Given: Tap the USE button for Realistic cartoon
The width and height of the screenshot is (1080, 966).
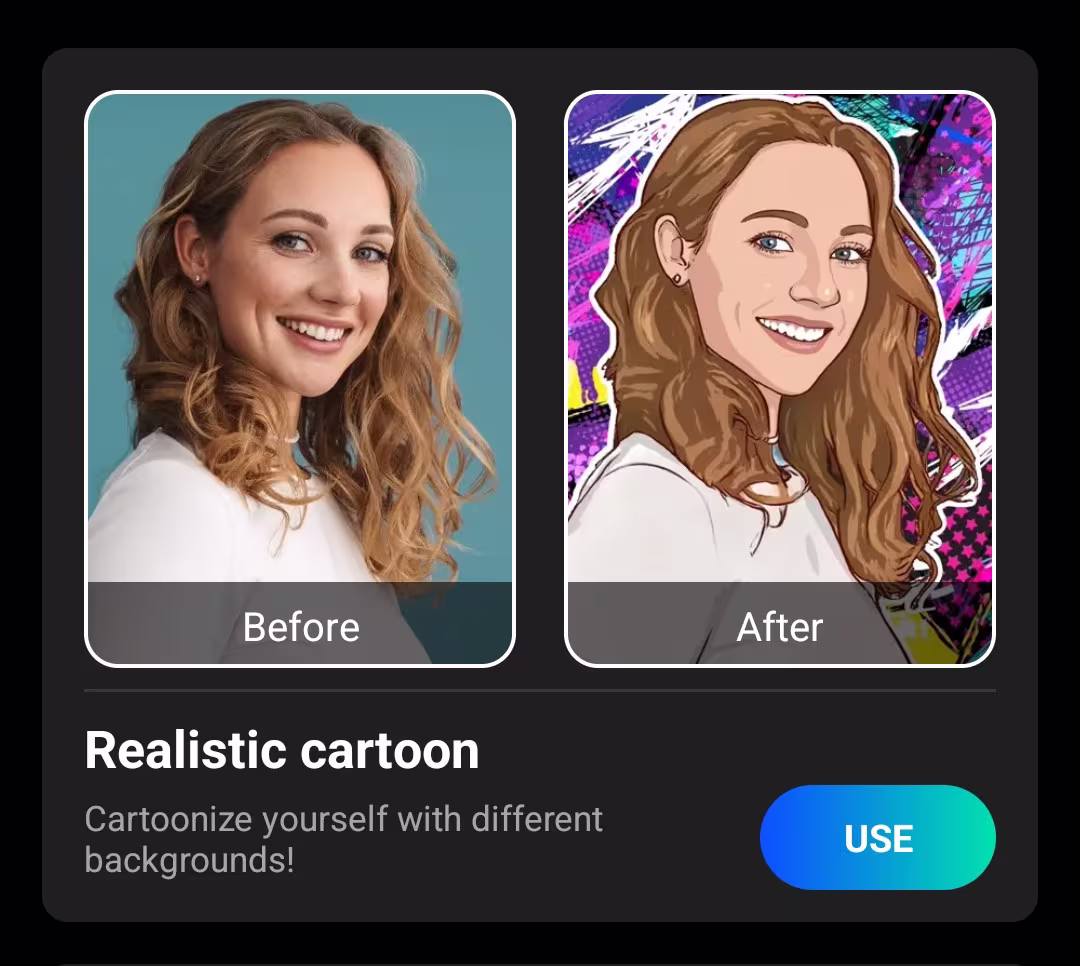Looking at the screenshot, I should (x=877, y=837).
